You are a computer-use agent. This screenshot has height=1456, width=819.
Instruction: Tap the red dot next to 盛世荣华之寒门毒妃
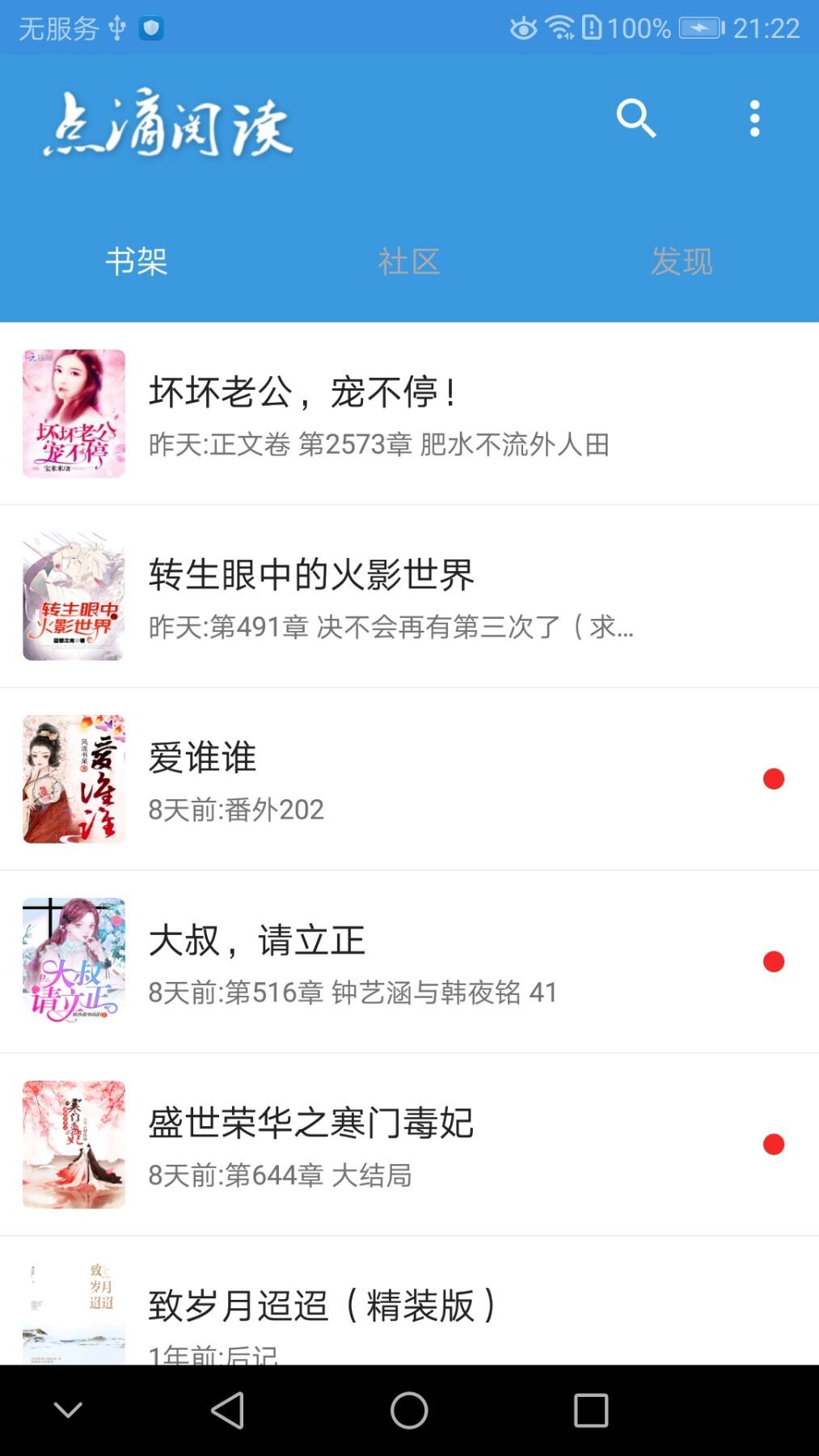[775, 1145]
